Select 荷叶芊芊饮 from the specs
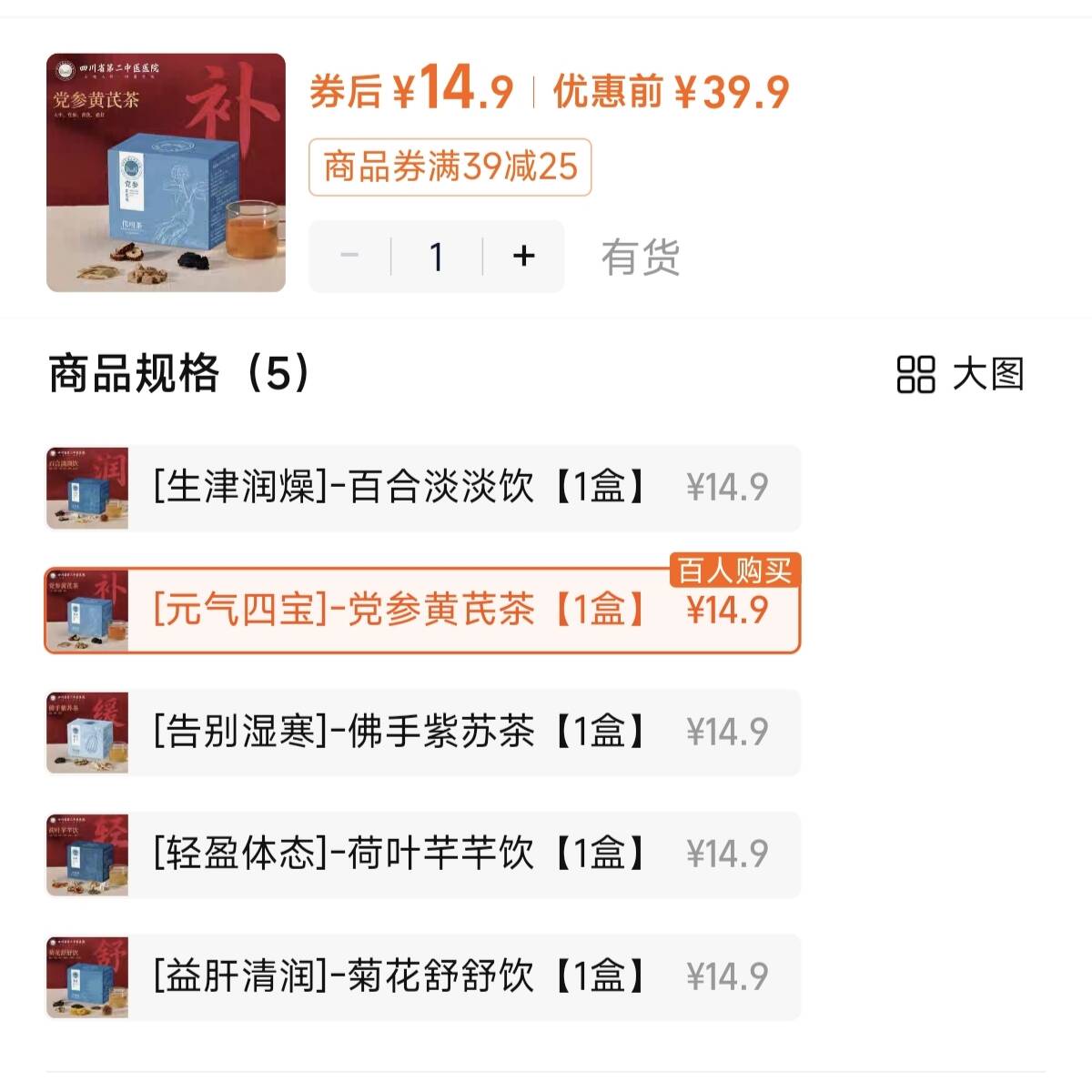This screenshot has width=1092, height=1092. [422, 854]
